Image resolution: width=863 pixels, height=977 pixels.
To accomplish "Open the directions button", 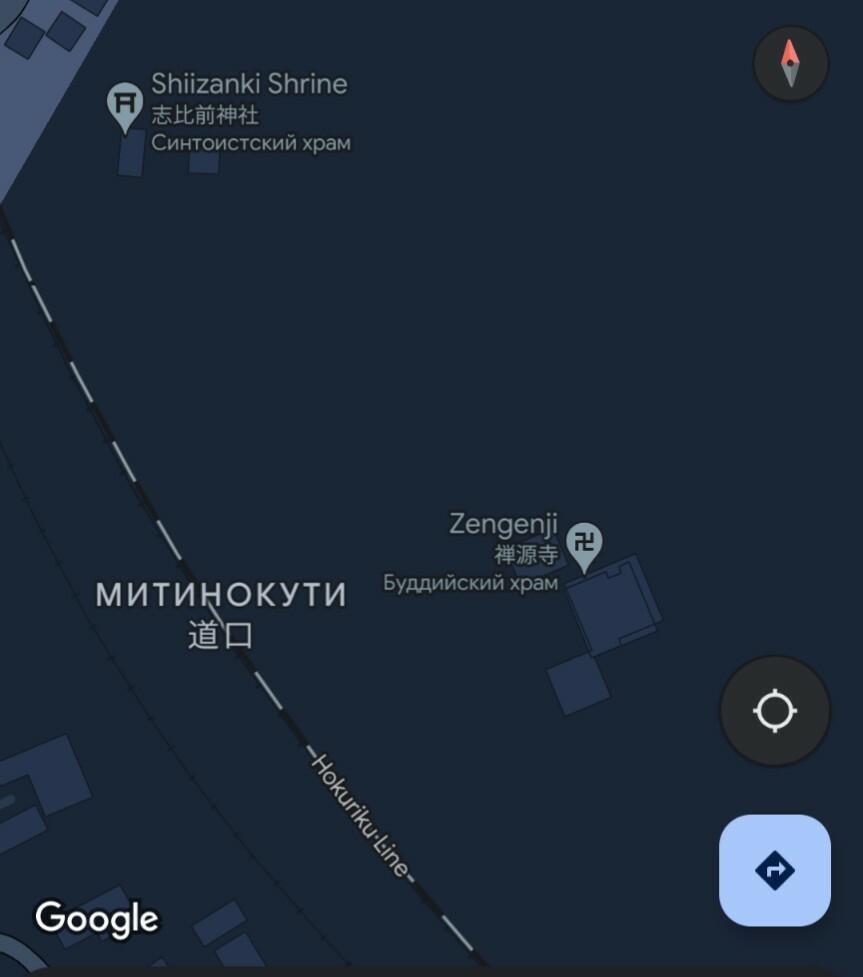I will click(775, 870).
